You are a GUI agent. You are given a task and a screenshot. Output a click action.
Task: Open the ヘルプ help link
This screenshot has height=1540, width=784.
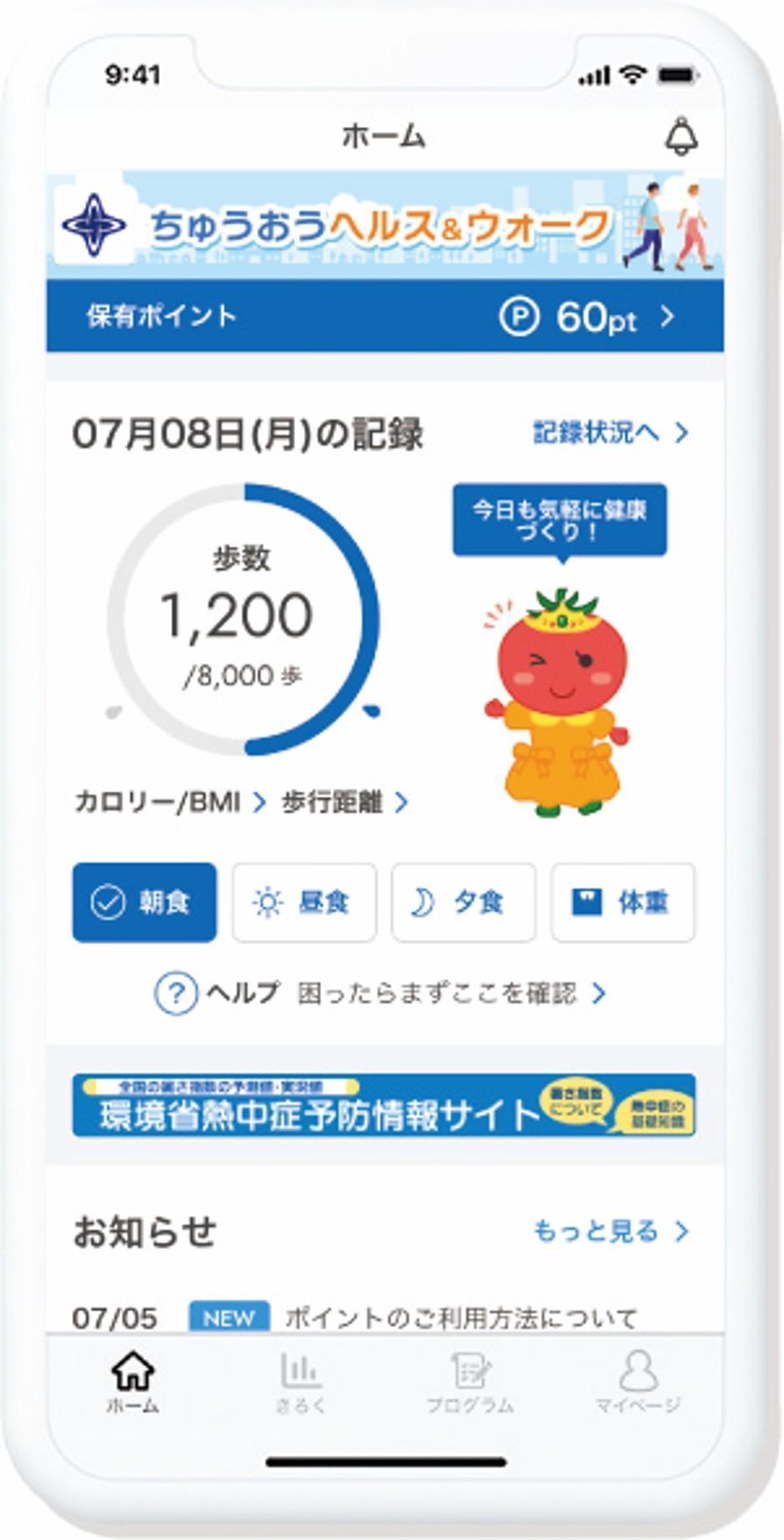[x=381, y=993]
